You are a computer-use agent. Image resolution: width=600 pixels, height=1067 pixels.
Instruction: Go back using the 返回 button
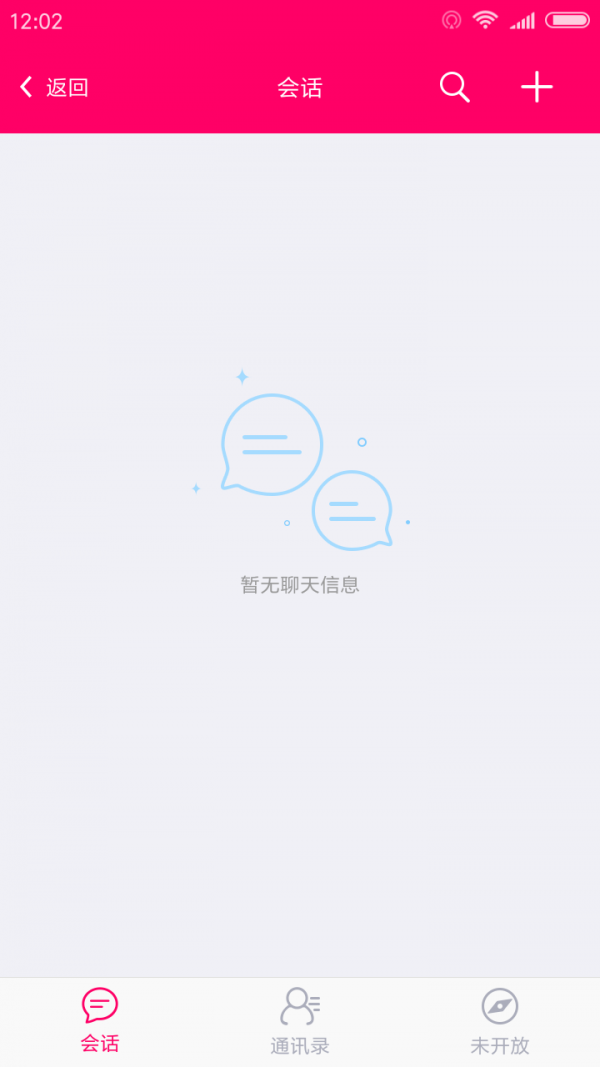click(54, 88)
